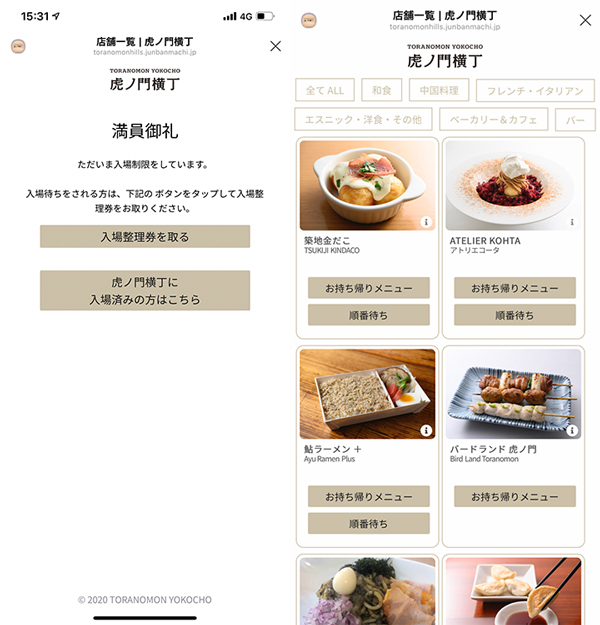Open the バードランド 虎ノ門 shop card photo

(x=513, y=393)
